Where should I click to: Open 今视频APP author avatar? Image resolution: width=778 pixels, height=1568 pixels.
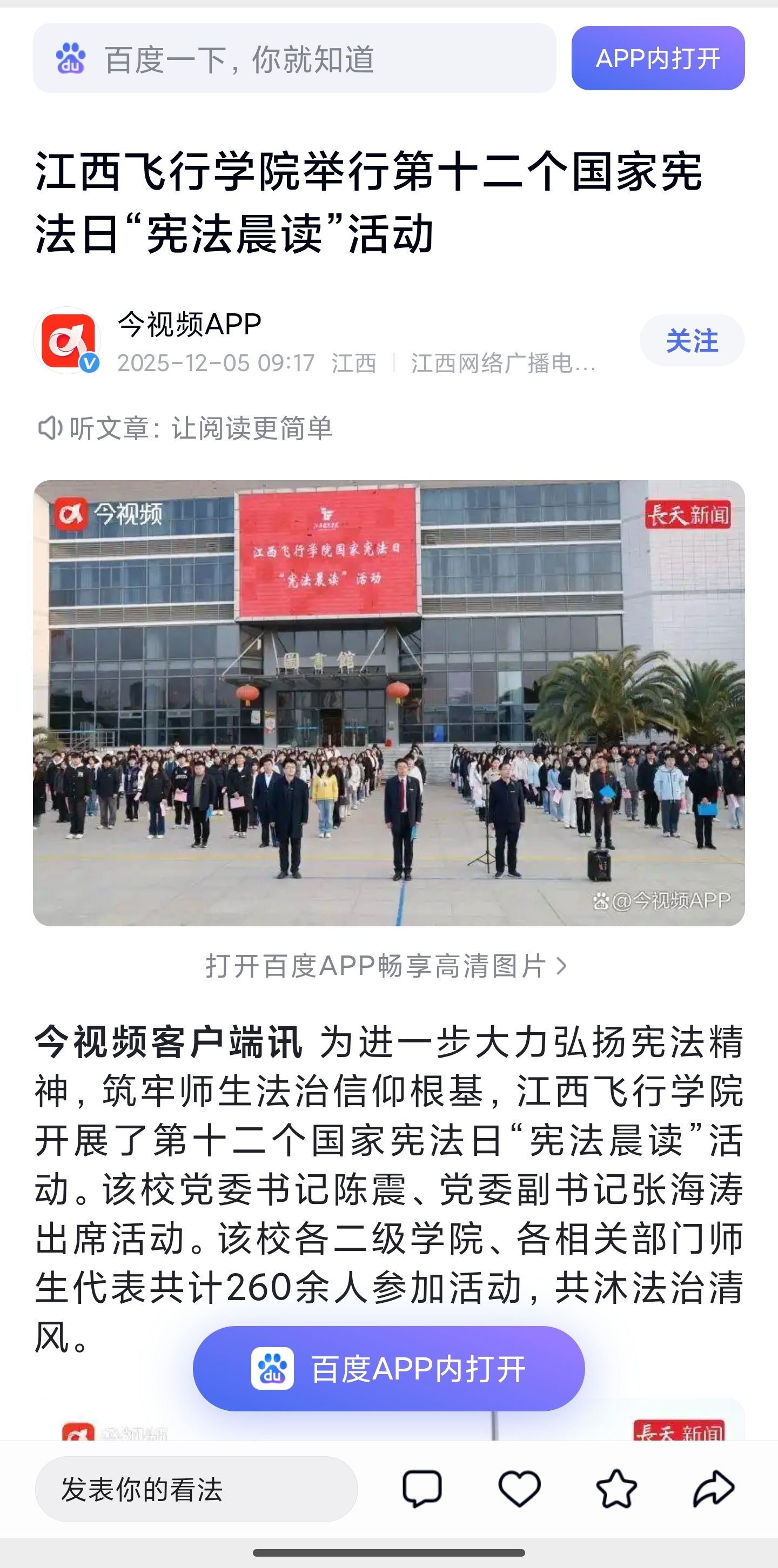[67, 341]
